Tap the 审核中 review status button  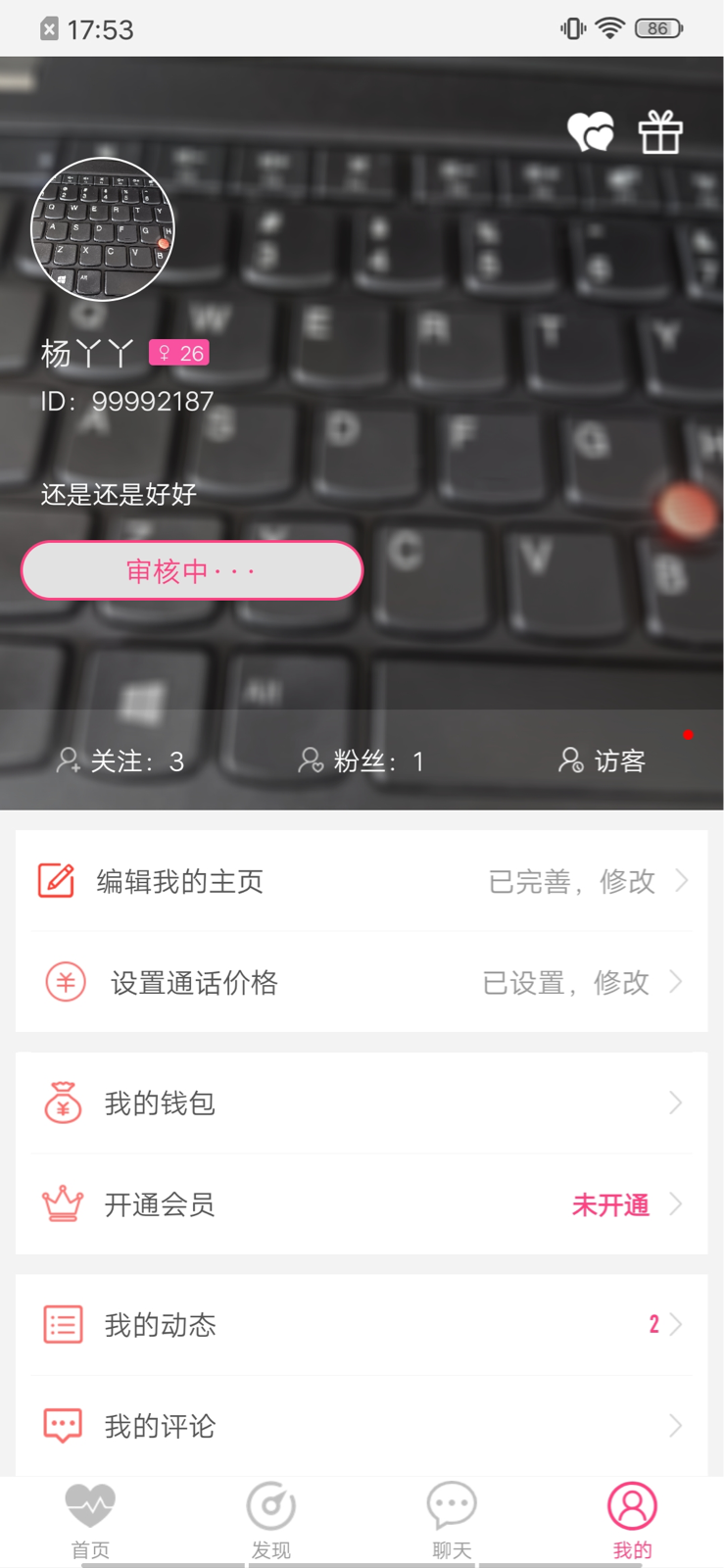click(192, 570)
